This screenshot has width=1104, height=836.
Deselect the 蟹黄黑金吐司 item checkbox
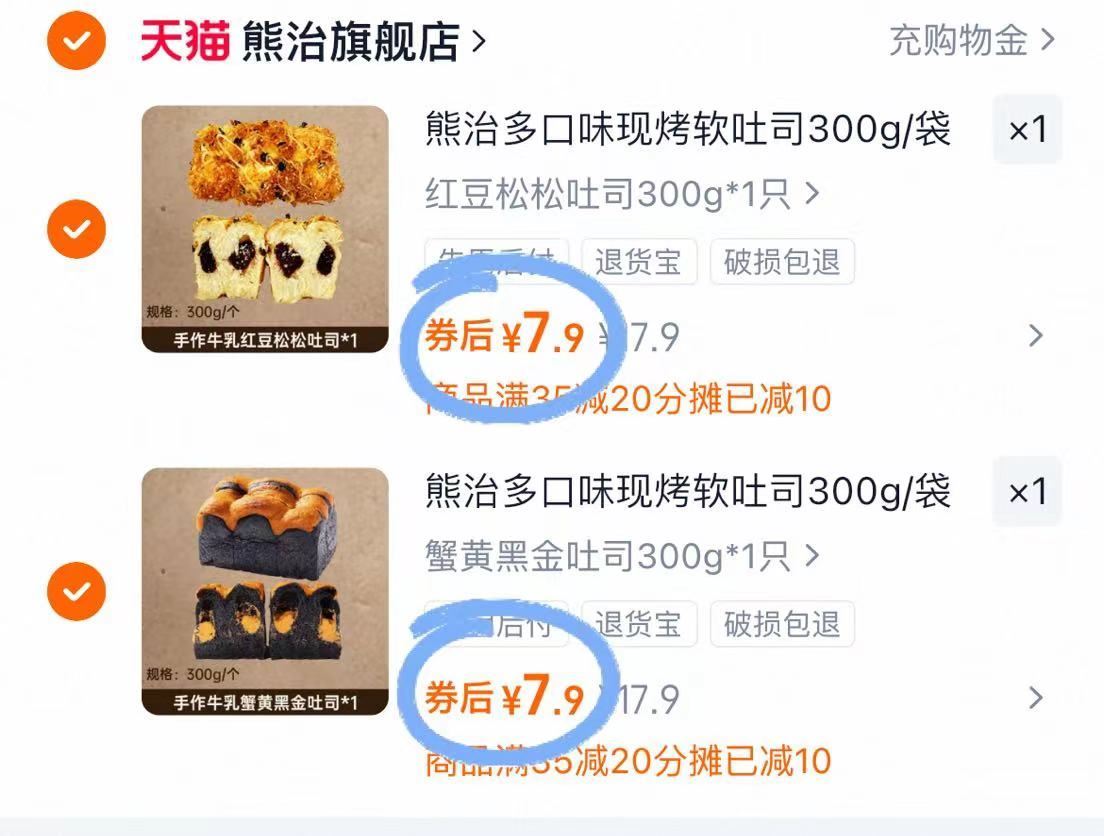pyautogui.click(x=76, y=591)
